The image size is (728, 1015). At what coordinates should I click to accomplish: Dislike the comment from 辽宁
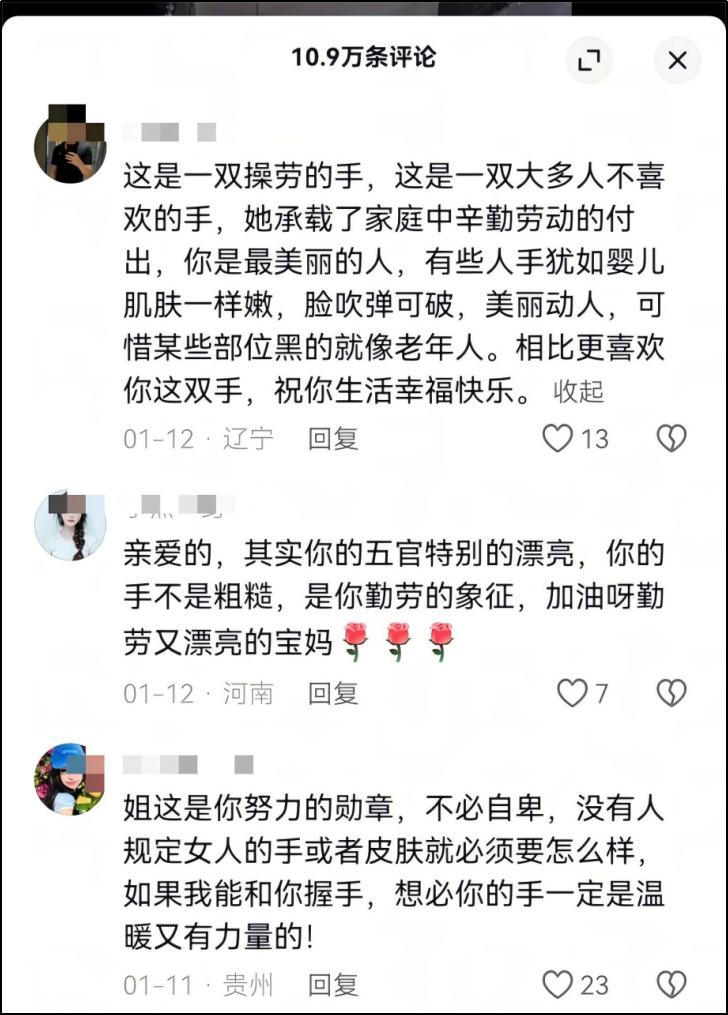[671, 438]
